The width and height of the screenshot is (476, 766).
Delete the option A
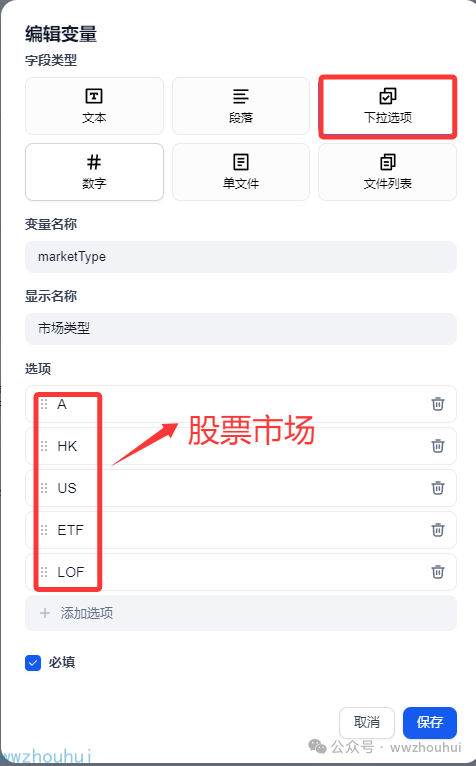click(438, 404)
